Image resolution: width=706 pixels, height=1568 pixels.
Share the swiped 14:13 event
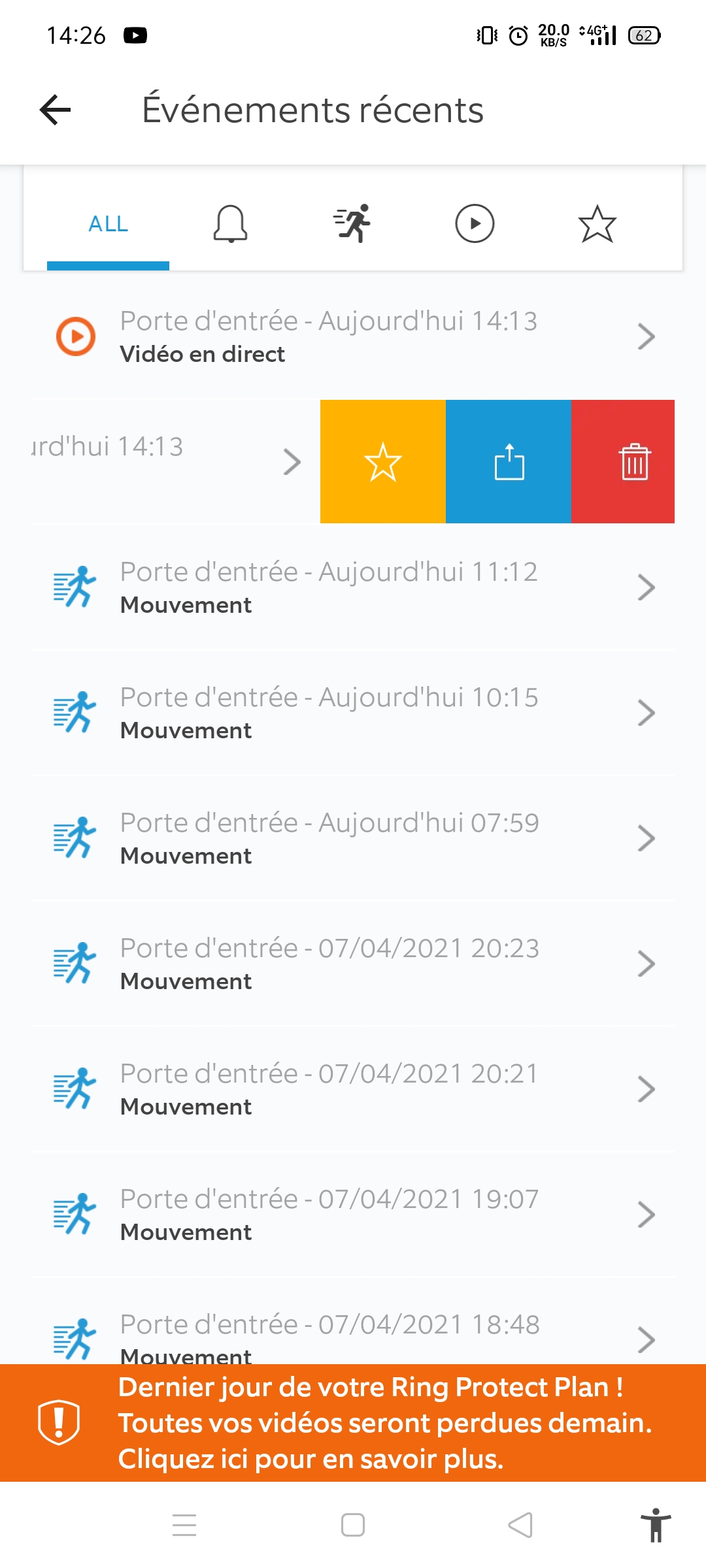(509, 462)
